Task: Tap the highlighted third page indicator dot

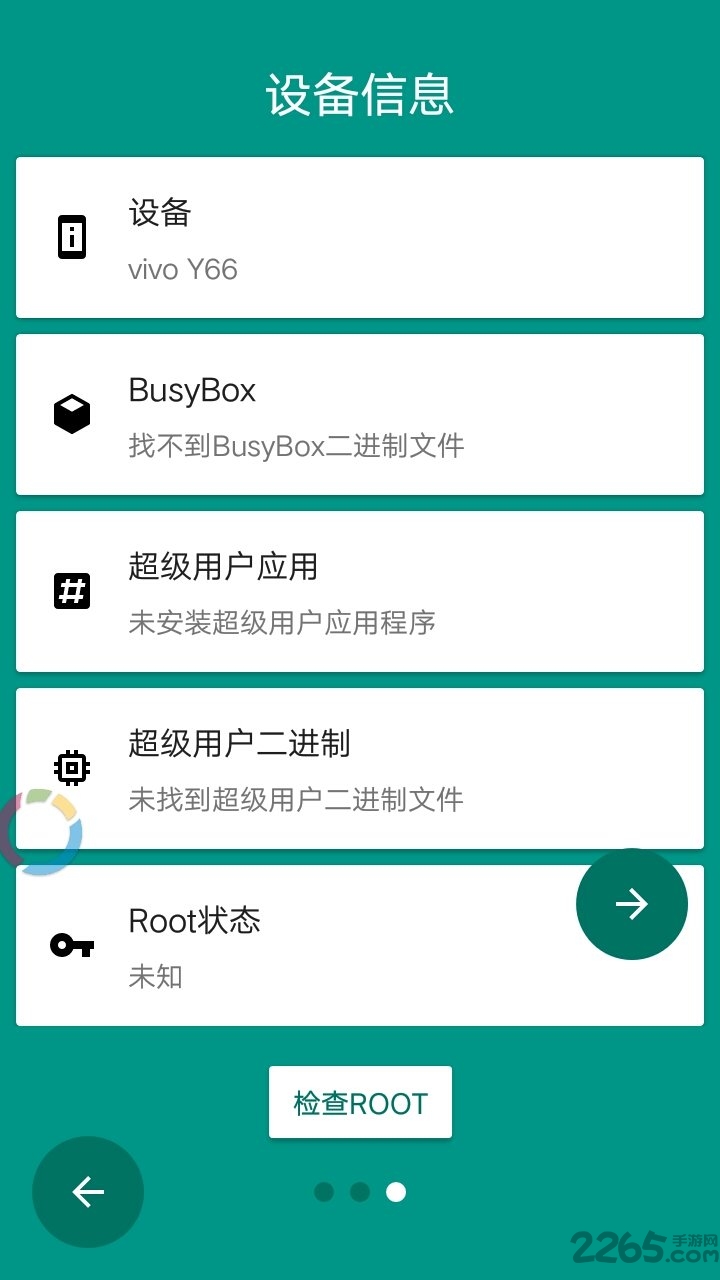Action: 397,1192
